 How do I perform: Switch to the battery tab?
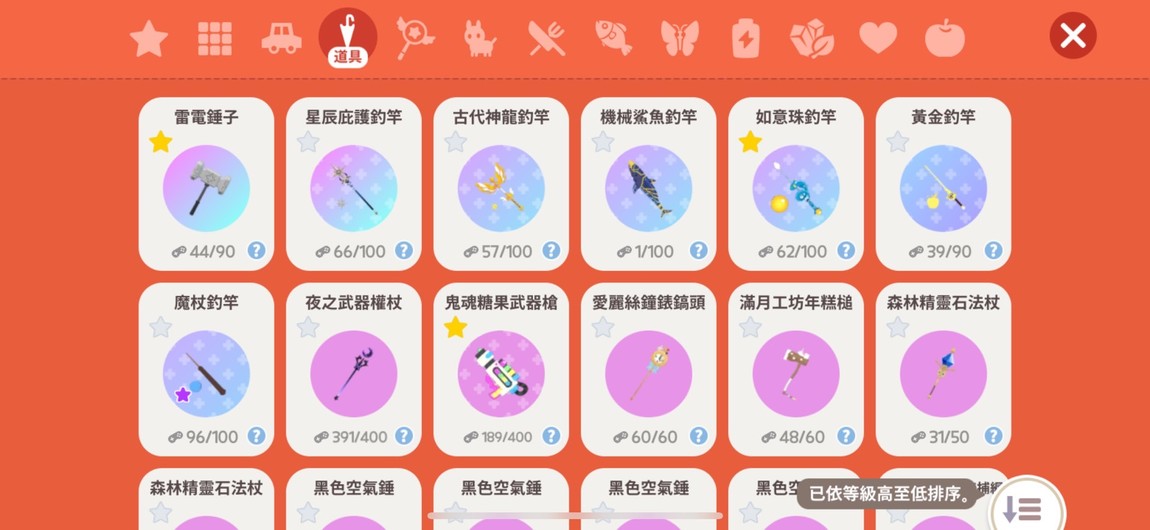(x=746, y=39)
